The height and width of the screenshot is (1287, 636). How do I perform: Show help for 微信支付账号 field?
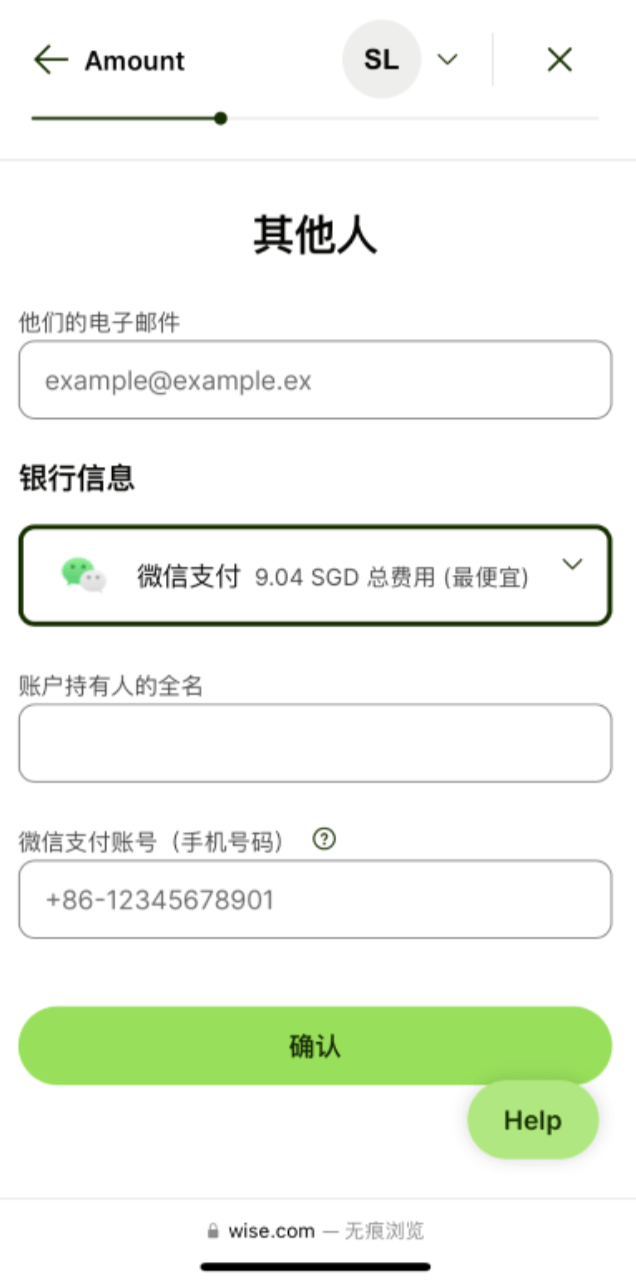point(324,840)
